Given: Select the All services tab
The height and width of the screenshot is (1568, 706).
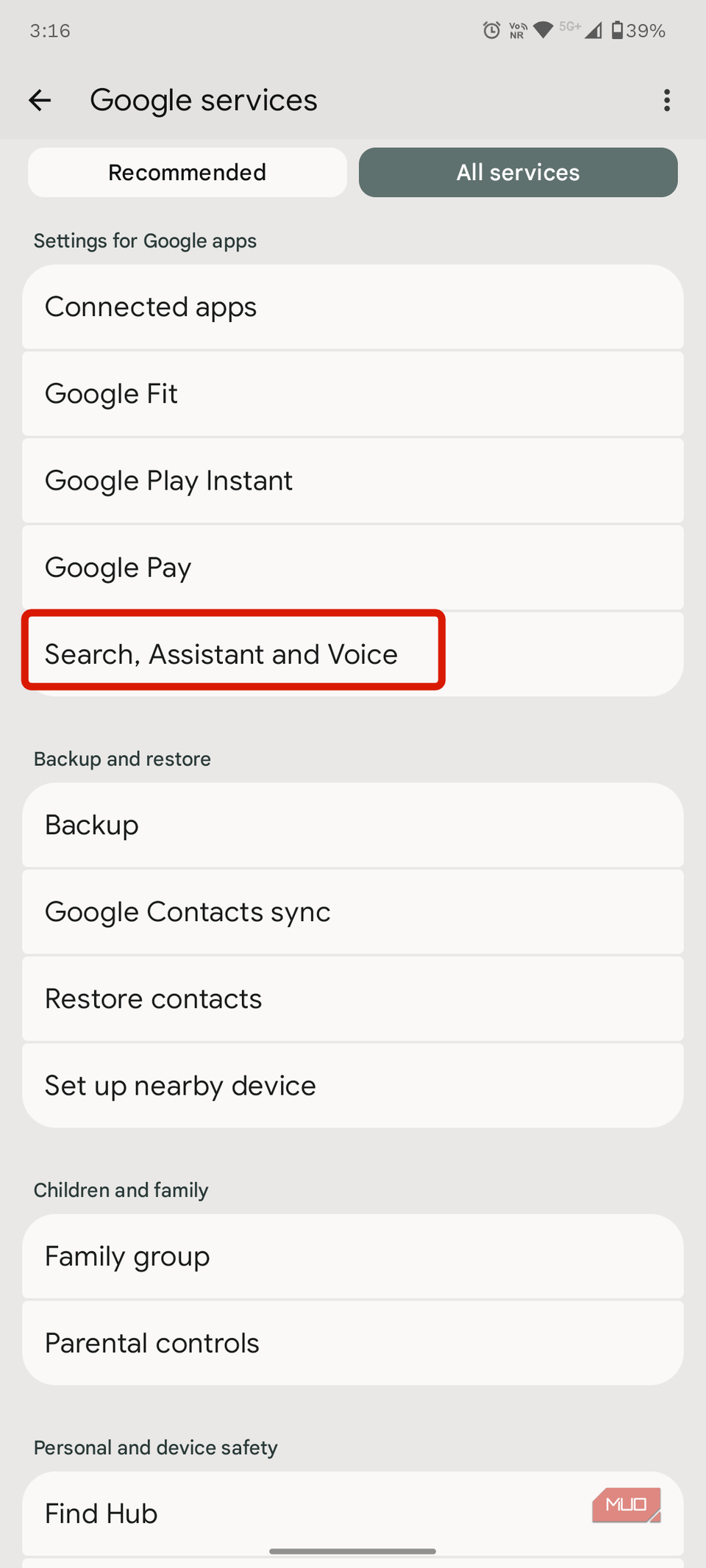Looking at the screenshot, I should tap(518, 172).
